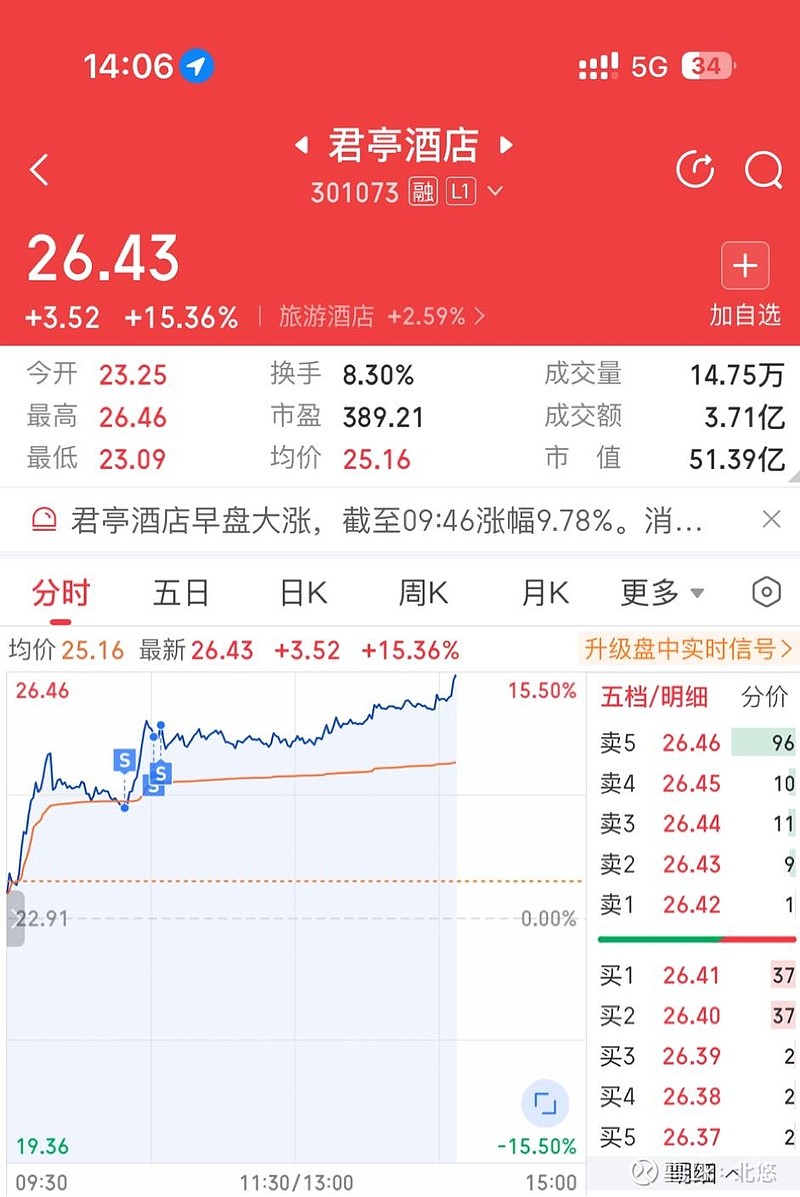Viewport: 800px width, 1197px height.
Task: Go back using the back arrow
Action: (x=40, y=170)
